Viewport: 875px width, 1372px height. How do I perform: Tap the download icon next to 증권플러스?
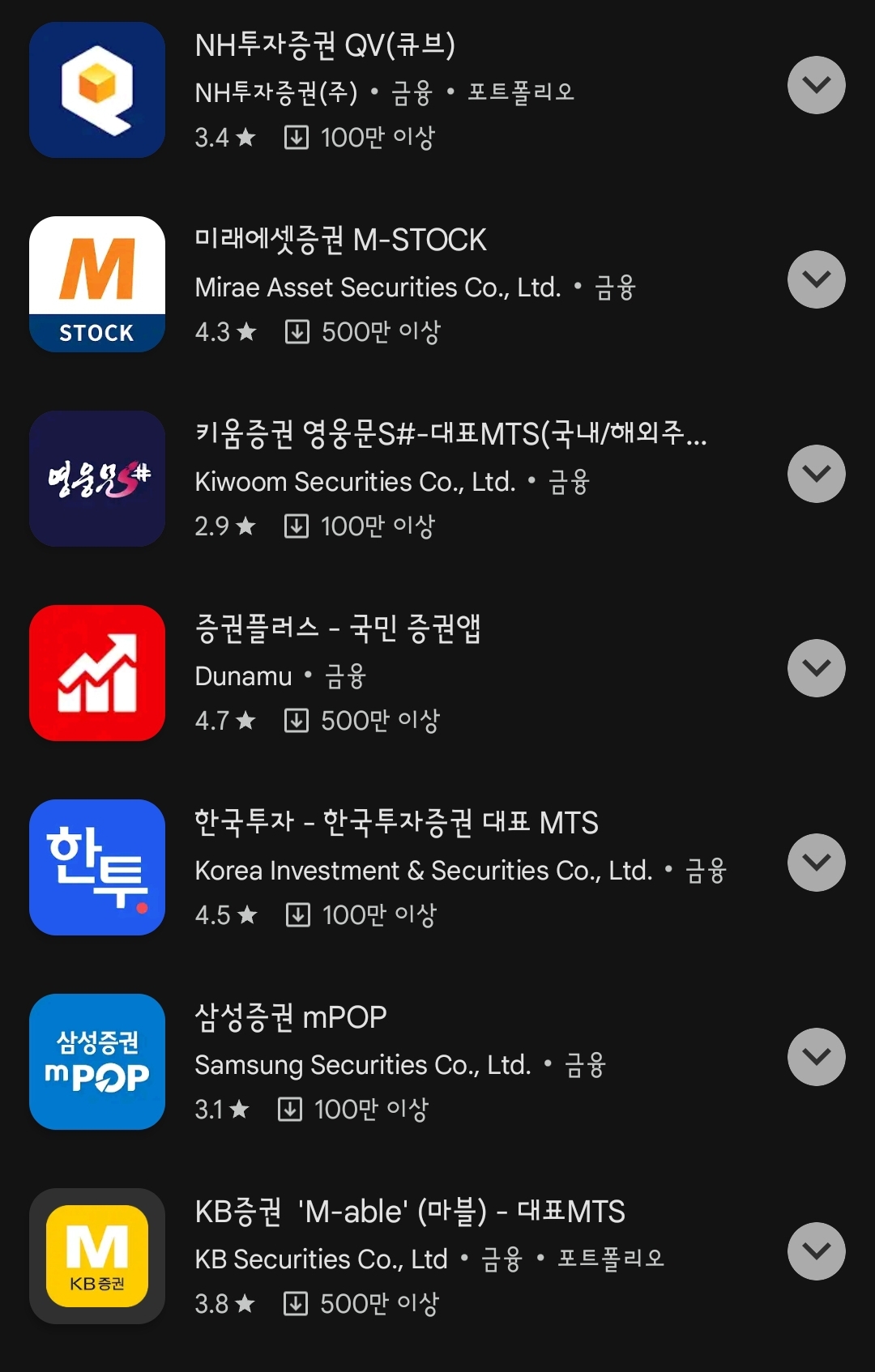pos(298,719)
